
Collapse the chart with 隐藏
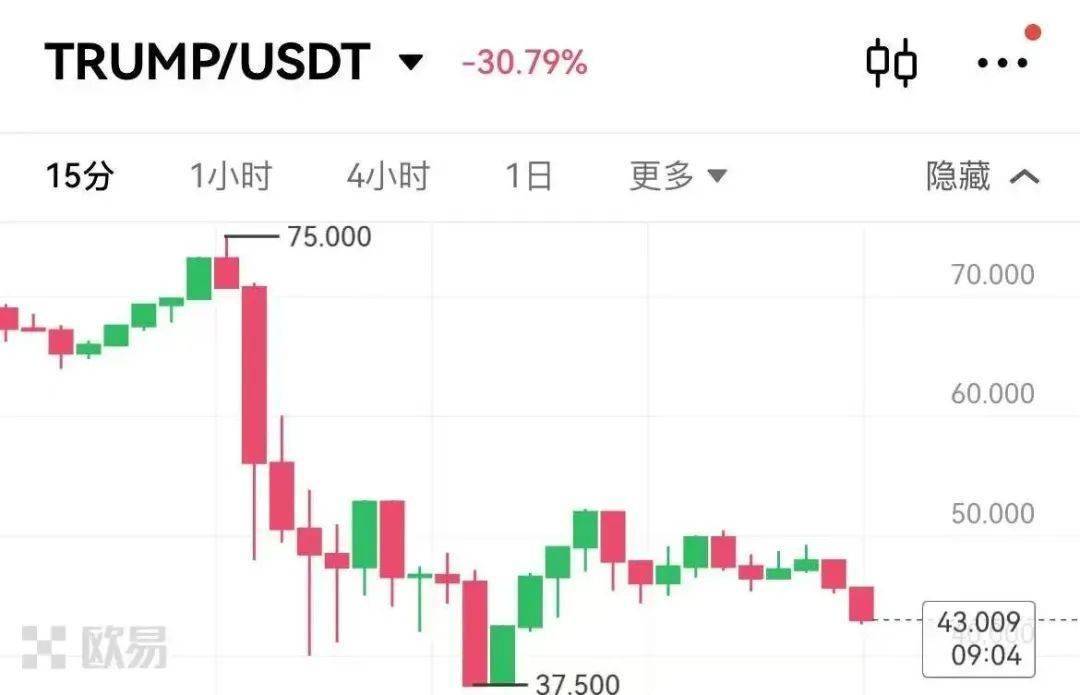click(x=982, y=177)
